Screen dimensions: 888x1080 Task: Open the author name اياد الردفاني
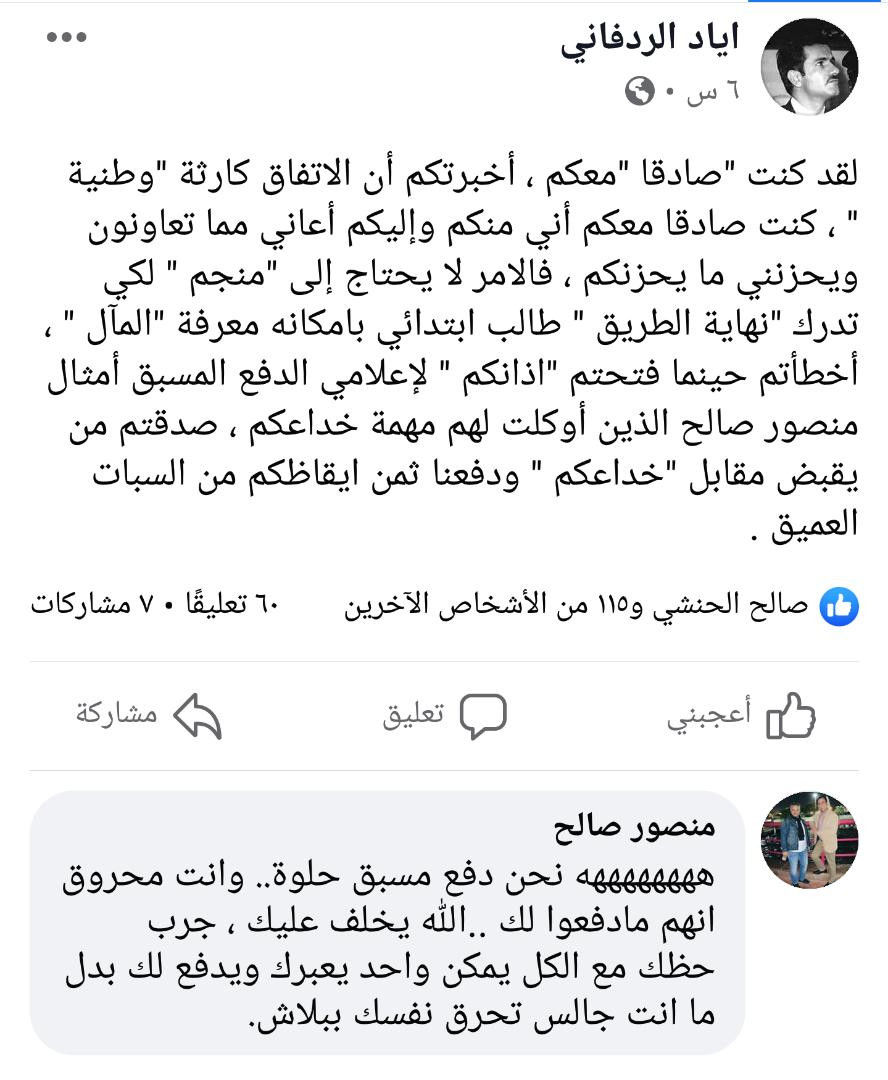(x=650, y=40)
